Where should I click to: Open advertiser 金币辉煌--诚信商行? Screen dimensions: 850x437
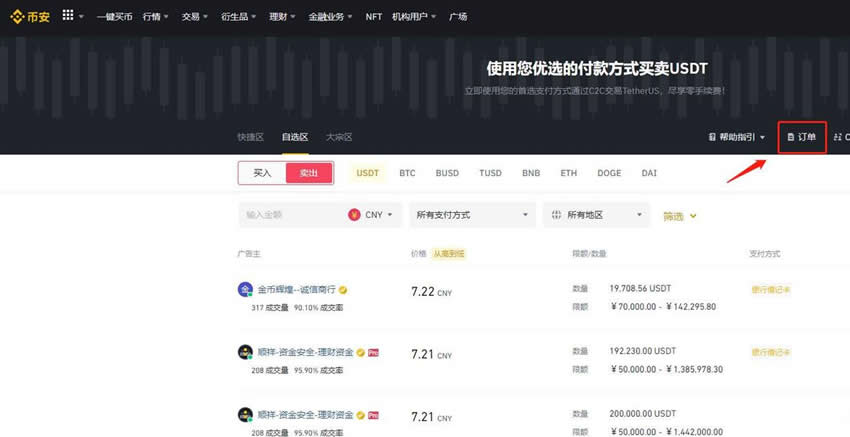coord(296,290)
